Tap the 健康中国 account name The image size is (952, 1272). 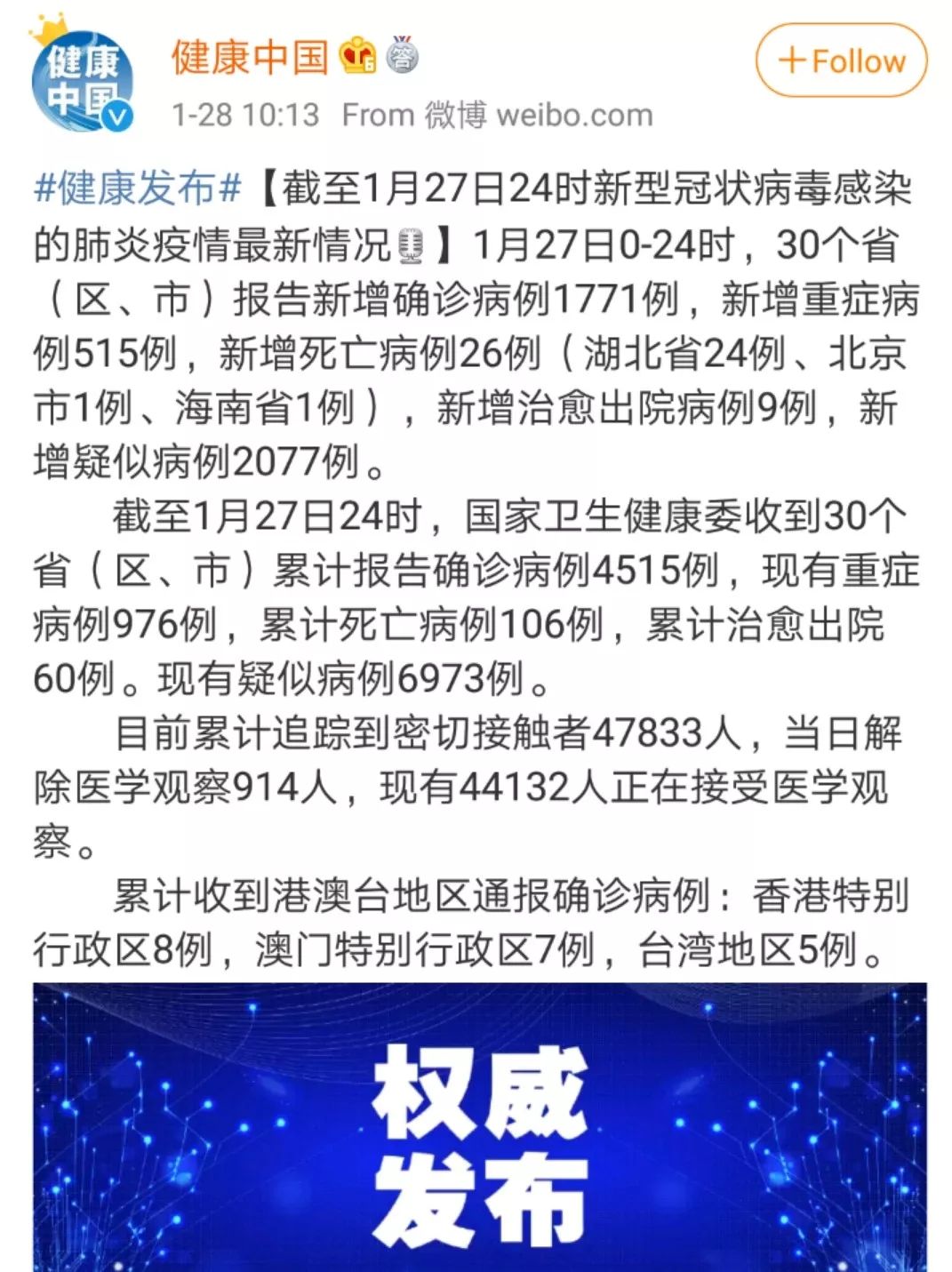click(x=250, y=57)
